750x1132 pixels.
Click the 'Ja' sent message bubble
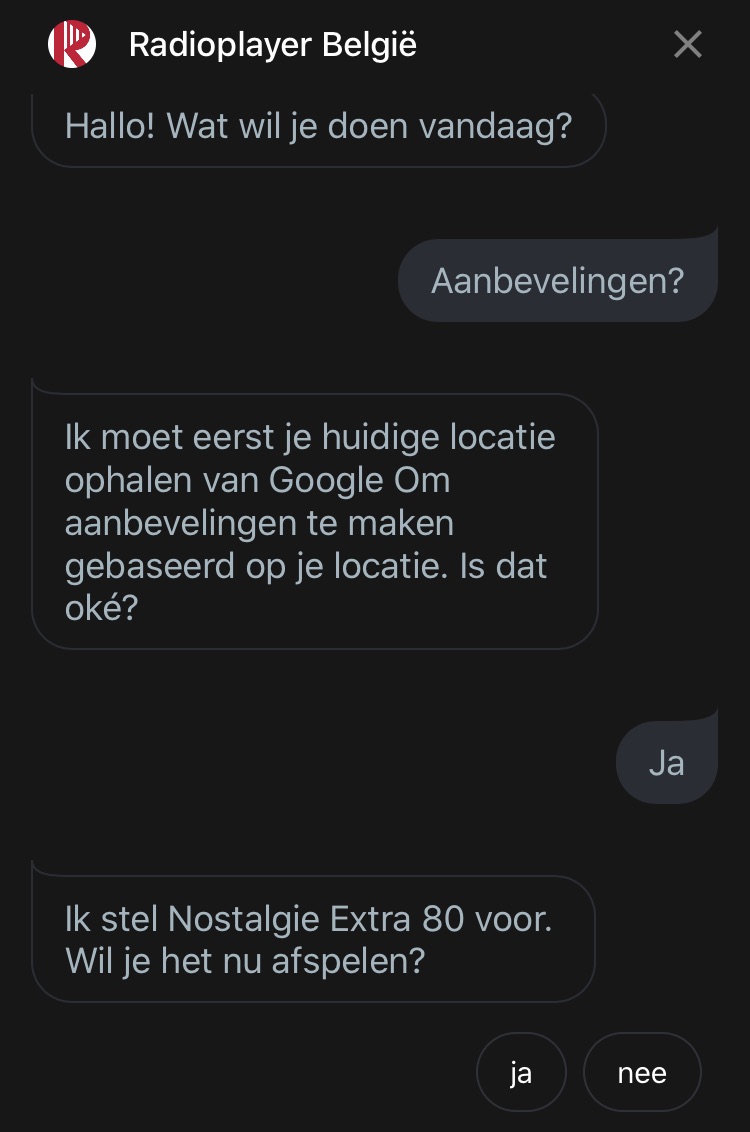click(x=666, y=762)
